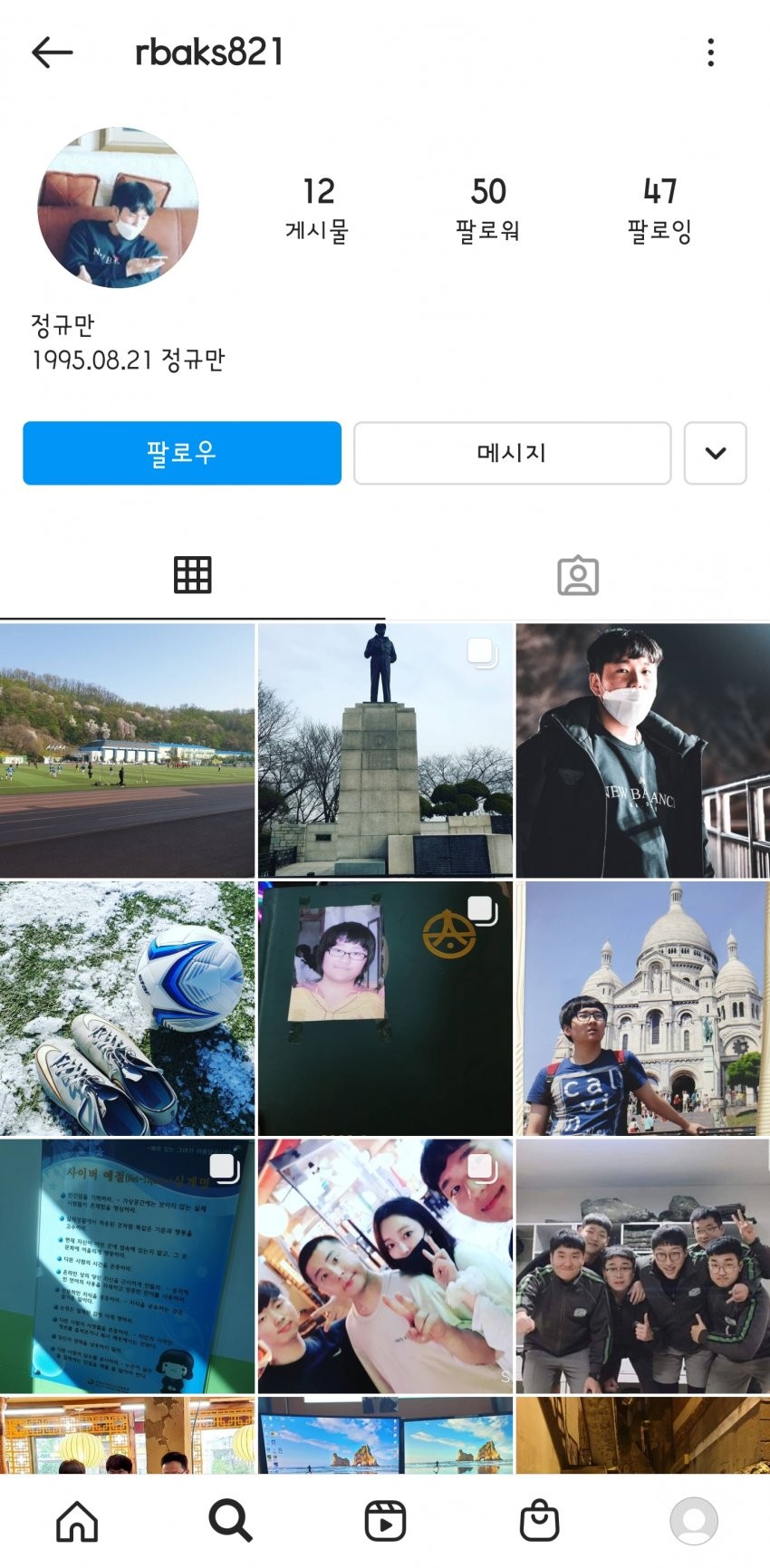Send a message via 메시지 button
This screenshot has height=1568, width=770.
coord(512,453)
